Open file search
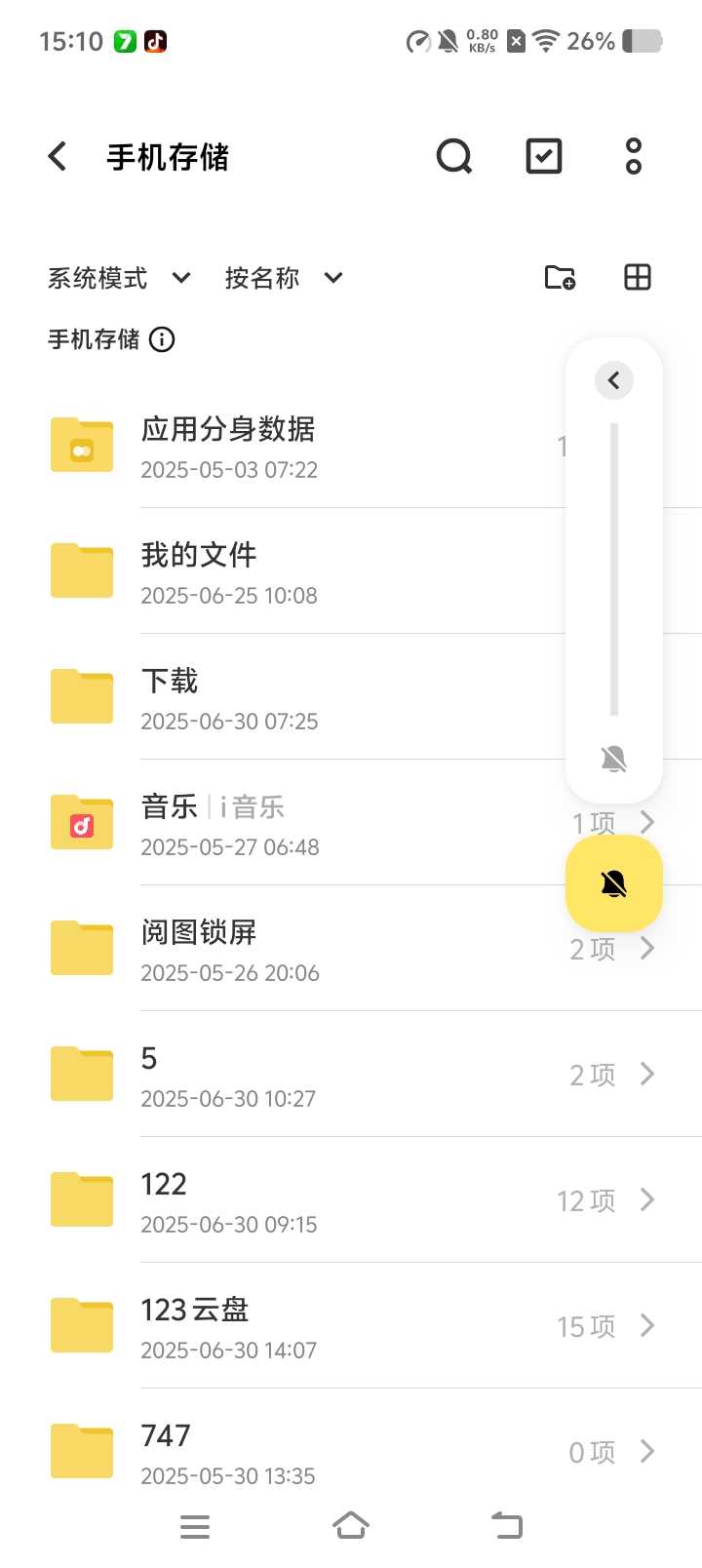Screen dimensions: 702x1568 454,156
